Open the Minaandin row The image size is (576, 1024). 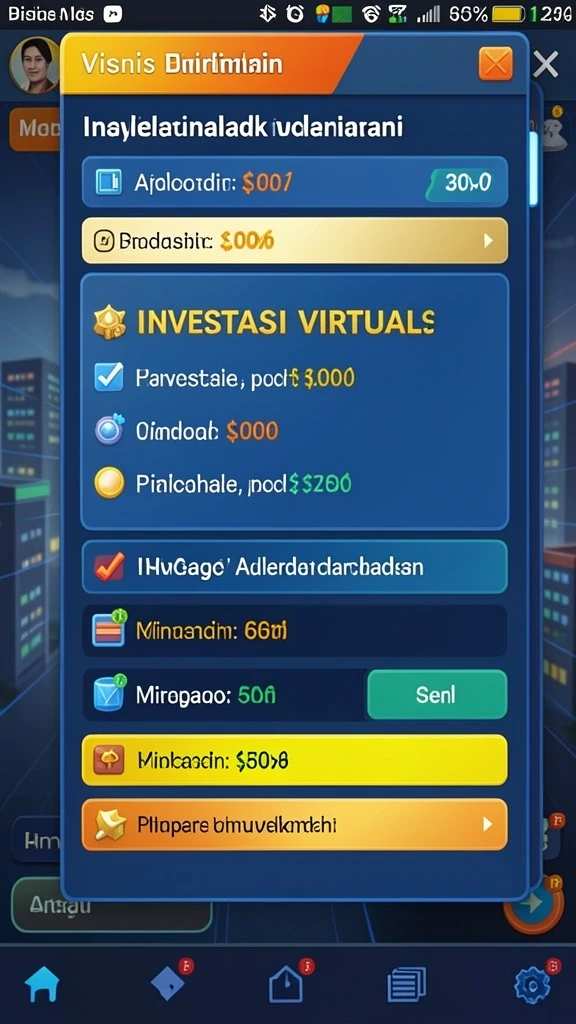click(x=295, y=630)
